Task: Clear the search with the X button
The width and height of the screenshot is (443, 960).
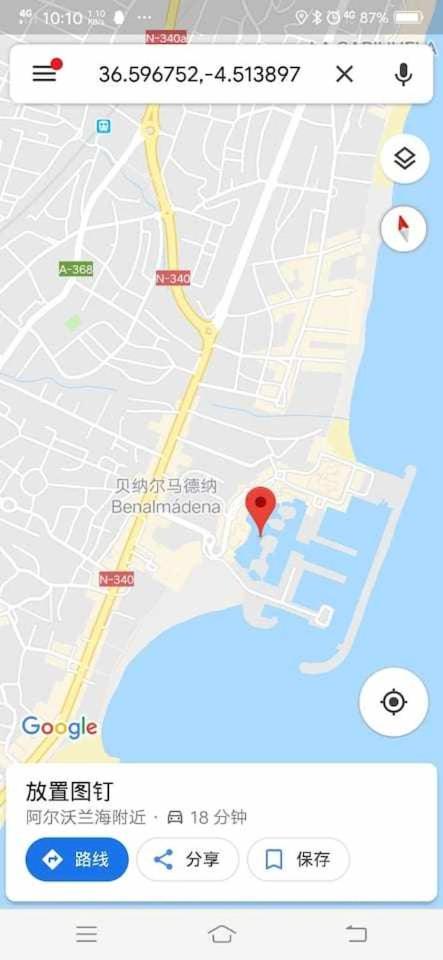Action: tap(344, 74)
